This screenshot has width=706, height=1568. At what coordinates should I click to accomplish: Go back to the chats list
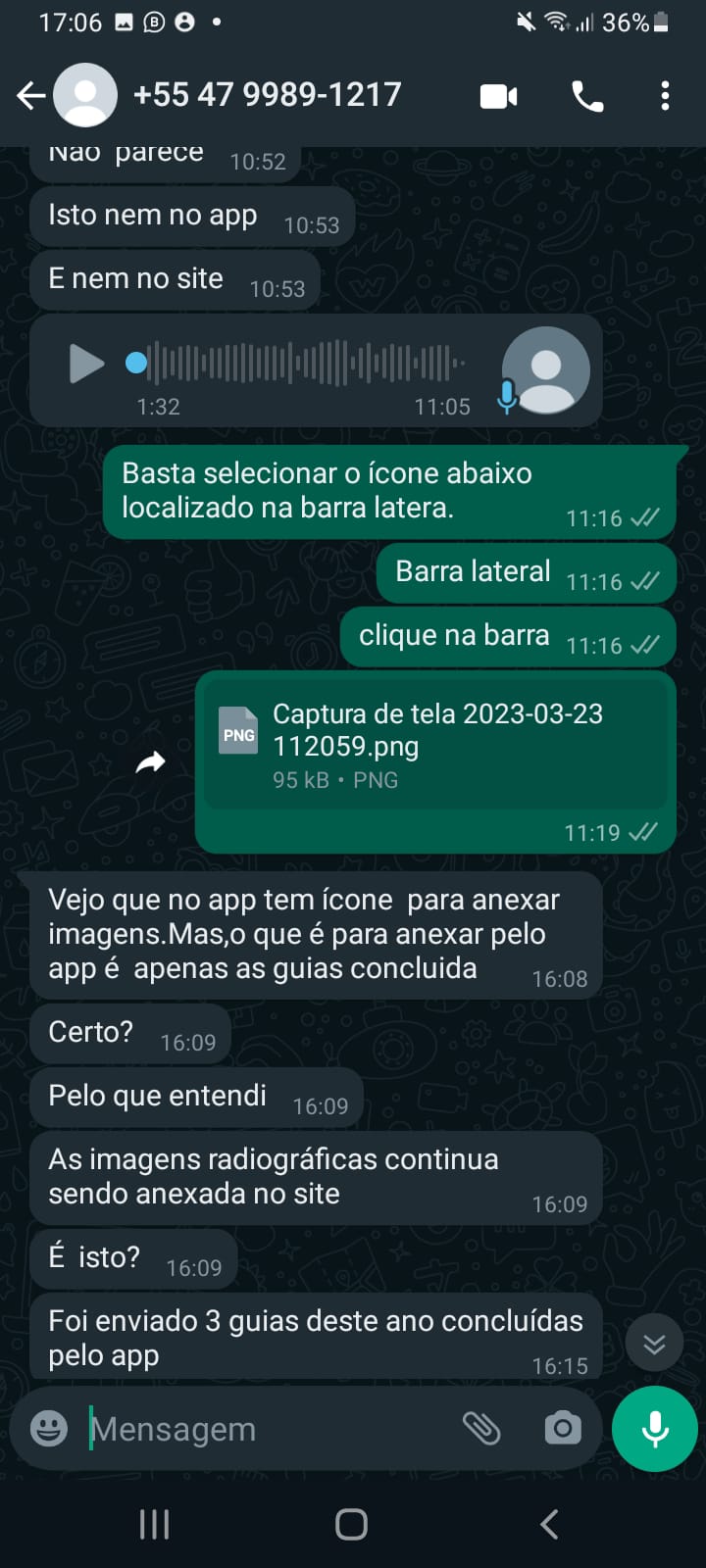(31, 95)
